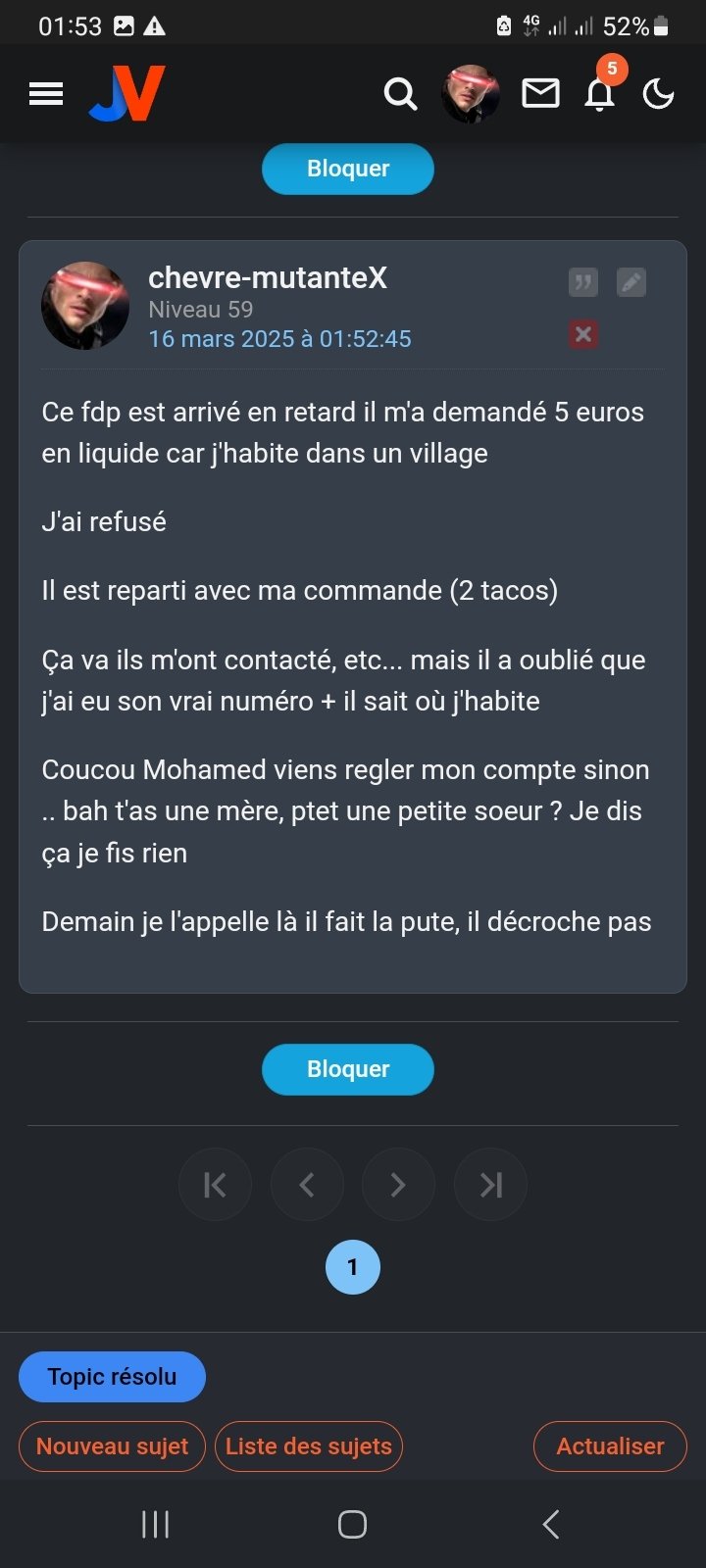Tap the Bloquer button above the post
The height and width of the screenshot is (1568, 706).
coord(348,169)
